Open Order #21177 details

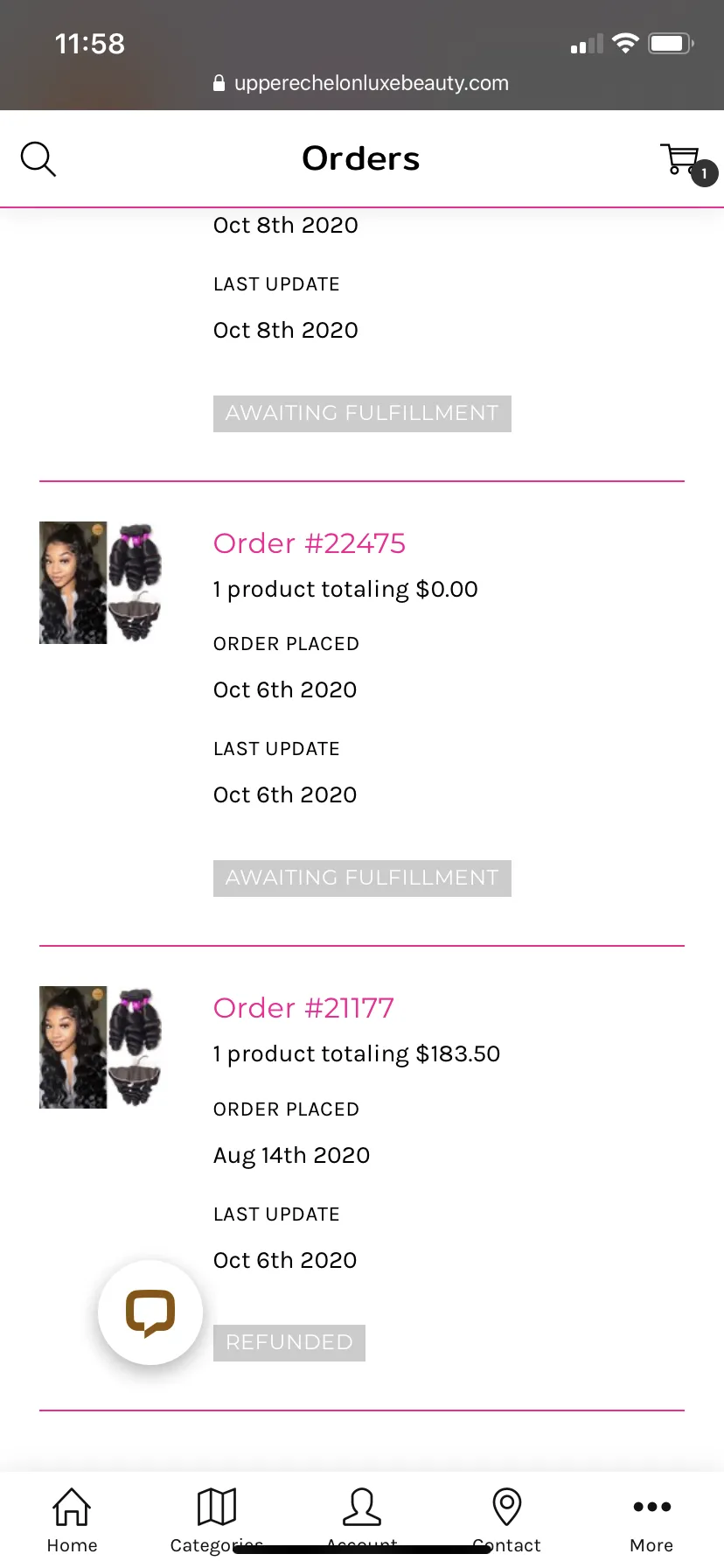click(303, 1008)
